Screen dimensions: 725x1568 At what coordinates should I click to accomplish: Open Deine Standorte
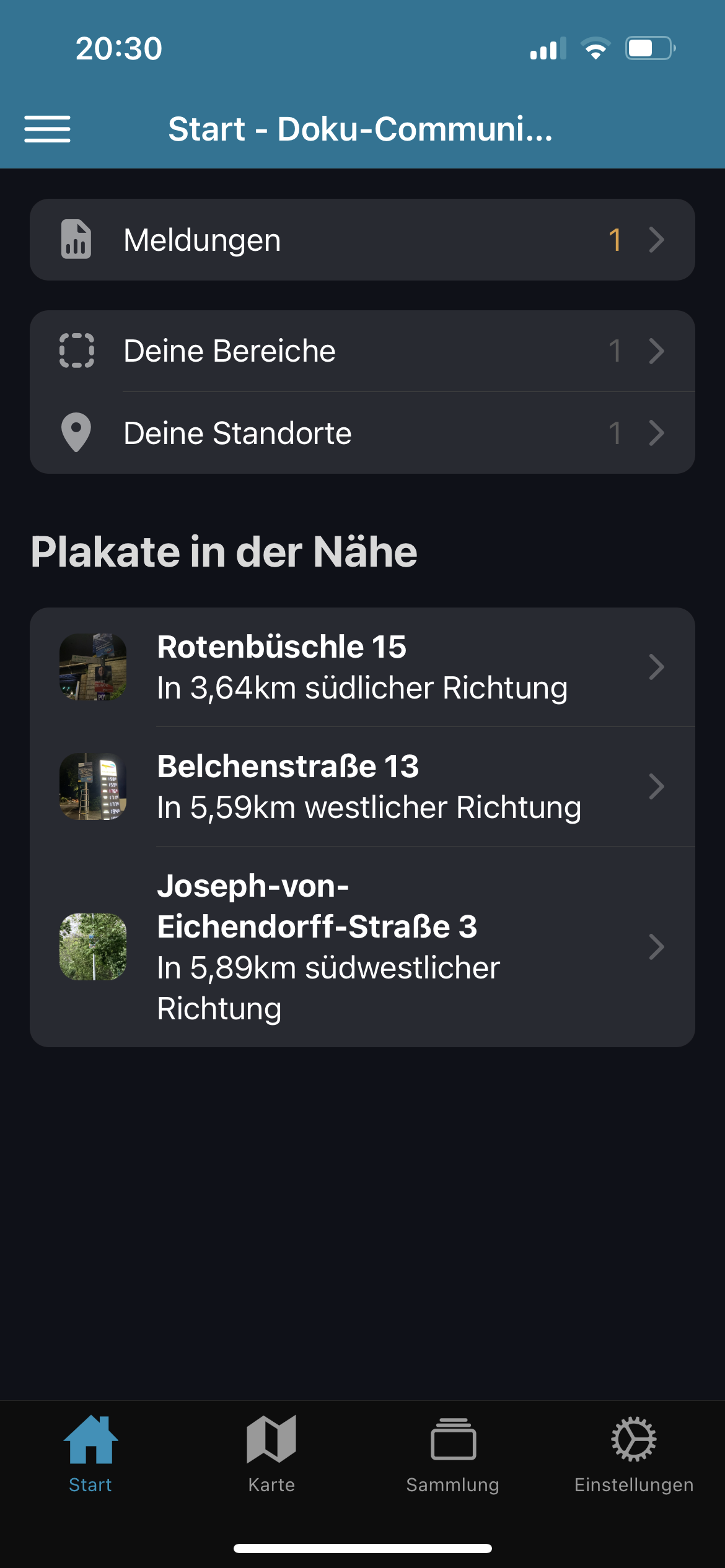point(362,433)
